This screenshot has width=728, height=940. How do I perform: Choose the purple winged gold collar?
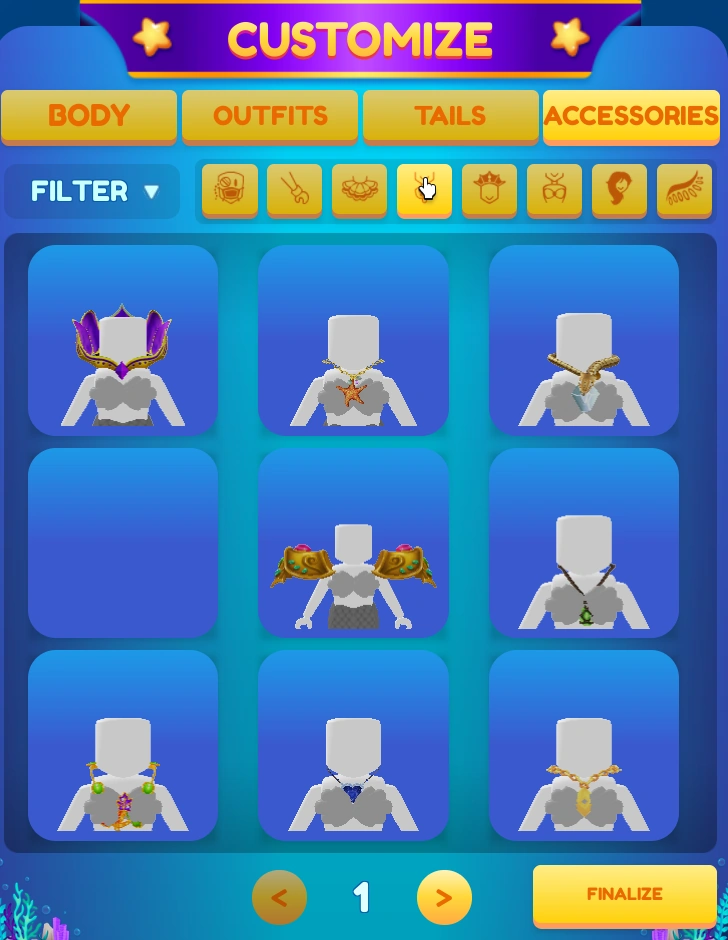tap(123, 340)
